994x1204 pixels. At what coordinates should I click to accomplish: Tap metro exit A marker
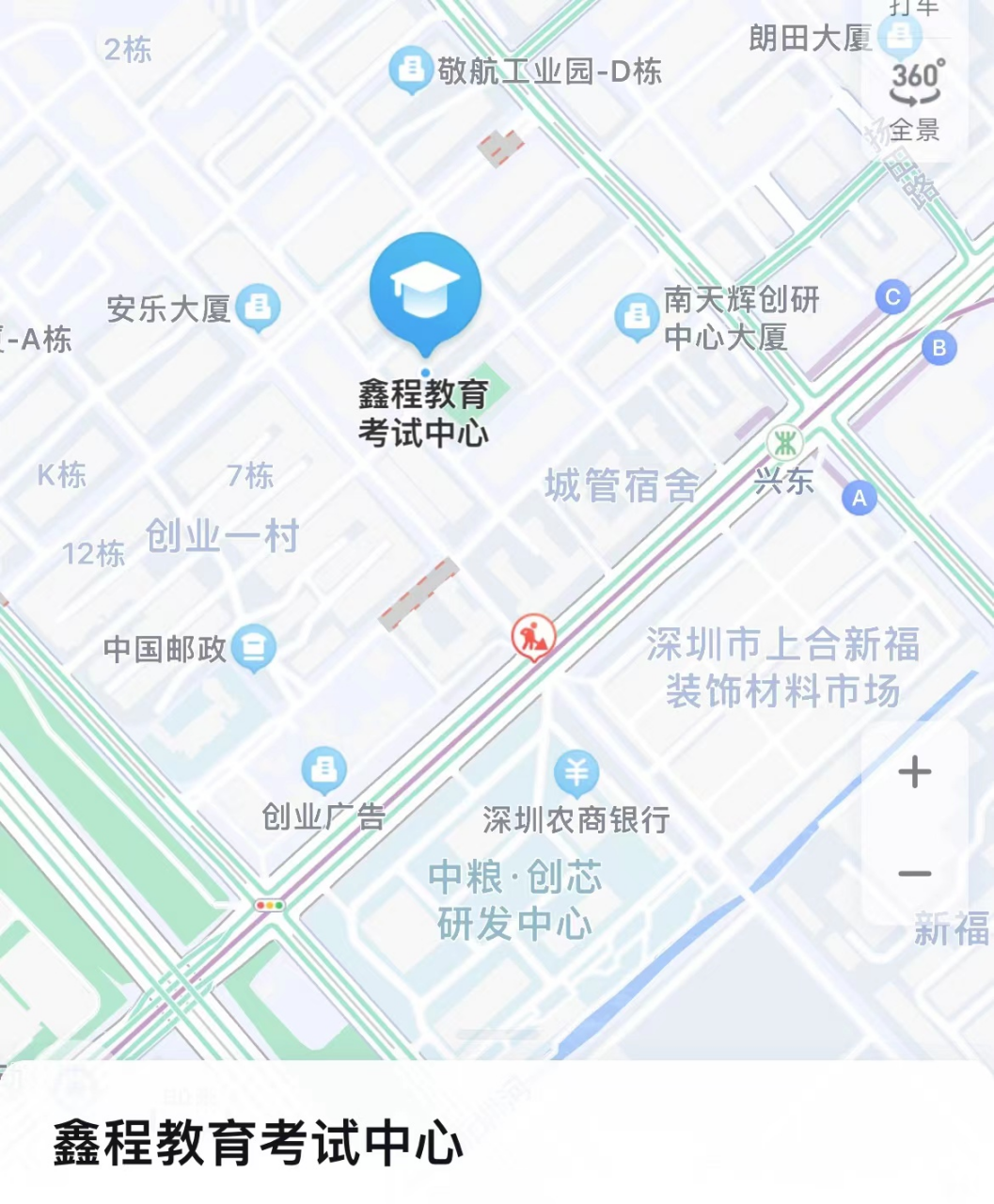[x=859, y=498]
